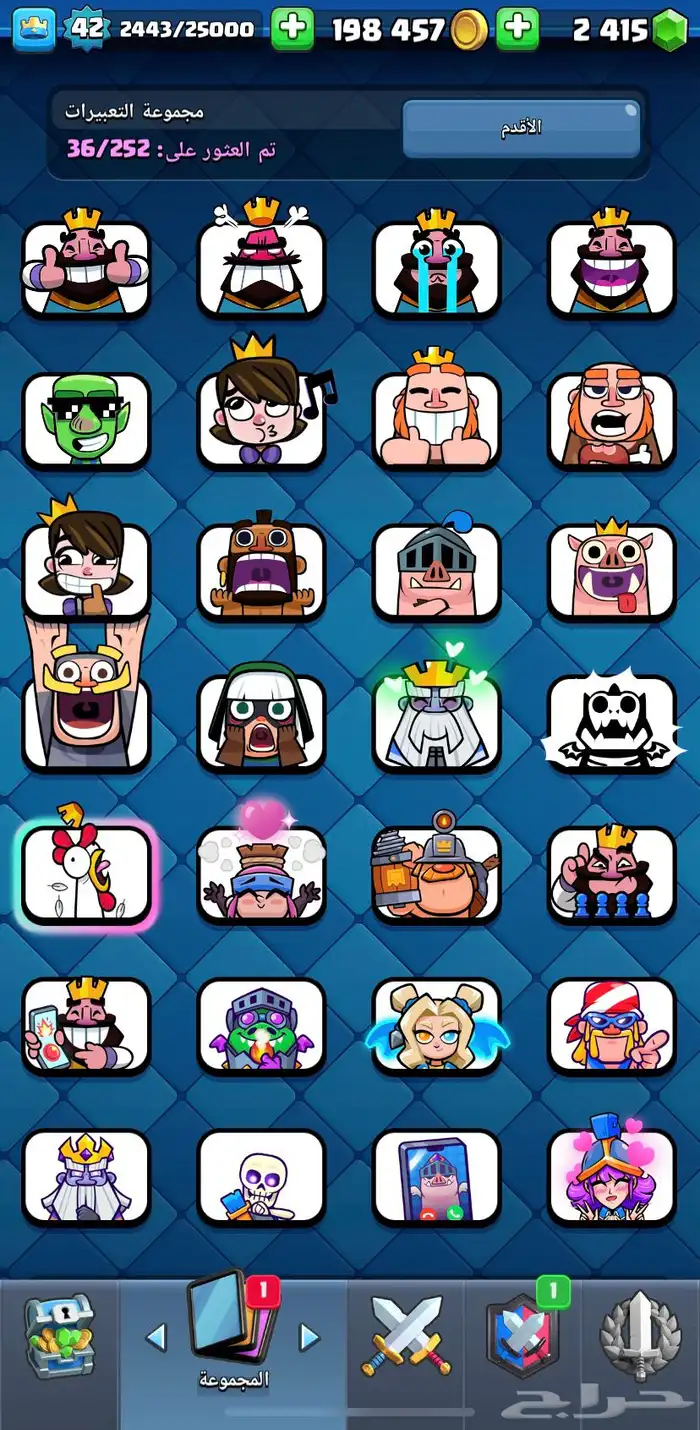Go to the next collection page with the right arrow
Image resolution: width=700 pixels, height=1430 pixels.
coord(310,1337)
